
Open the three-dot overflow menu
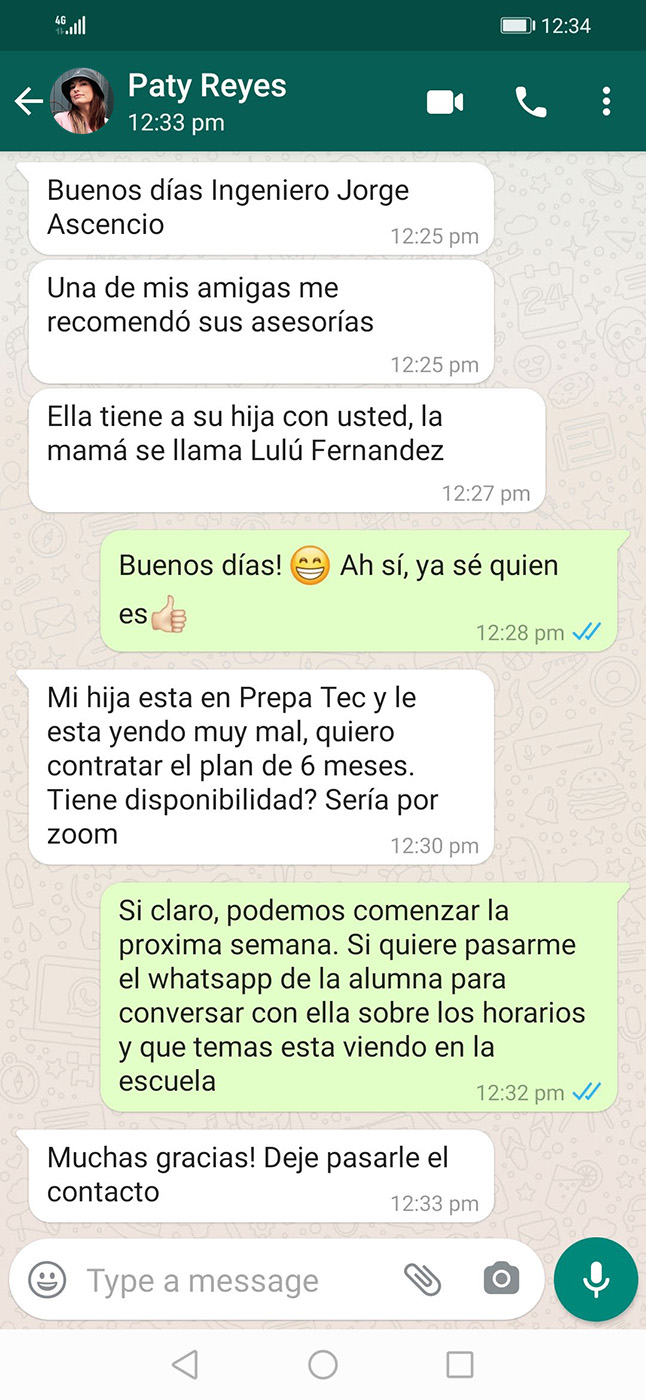point(606,102)
